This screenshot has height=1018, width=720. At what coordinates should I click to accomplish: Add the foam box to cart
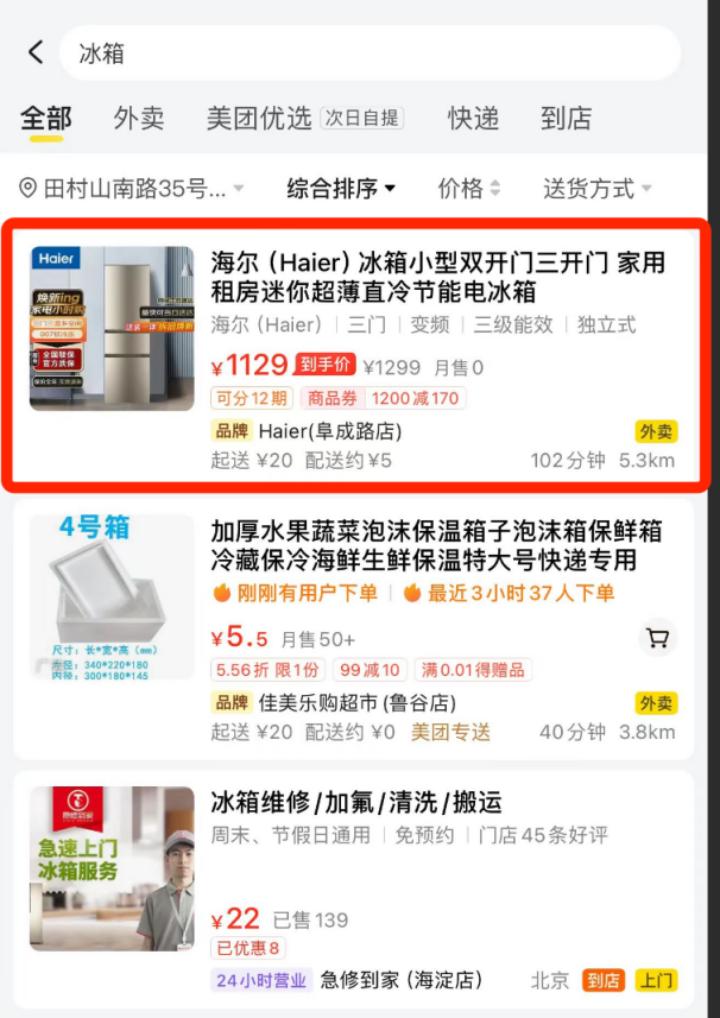click(657, 638)
